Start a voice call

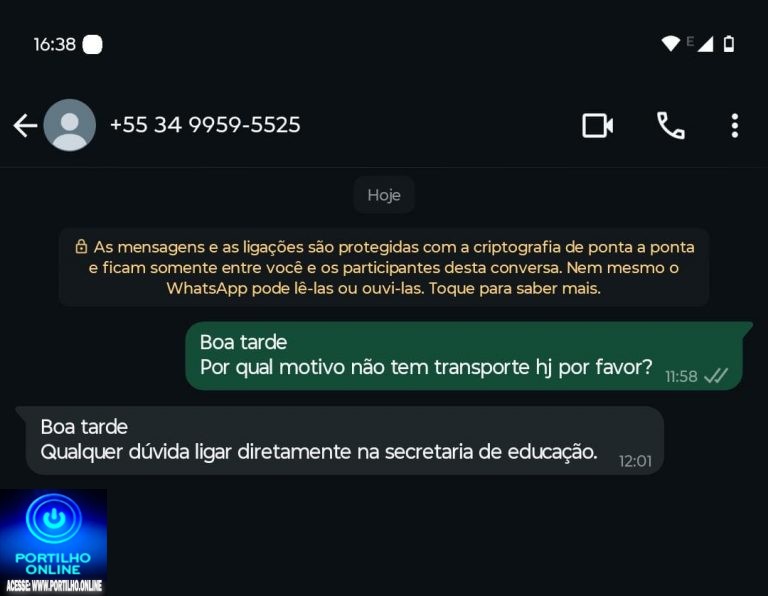pos(670,125)
